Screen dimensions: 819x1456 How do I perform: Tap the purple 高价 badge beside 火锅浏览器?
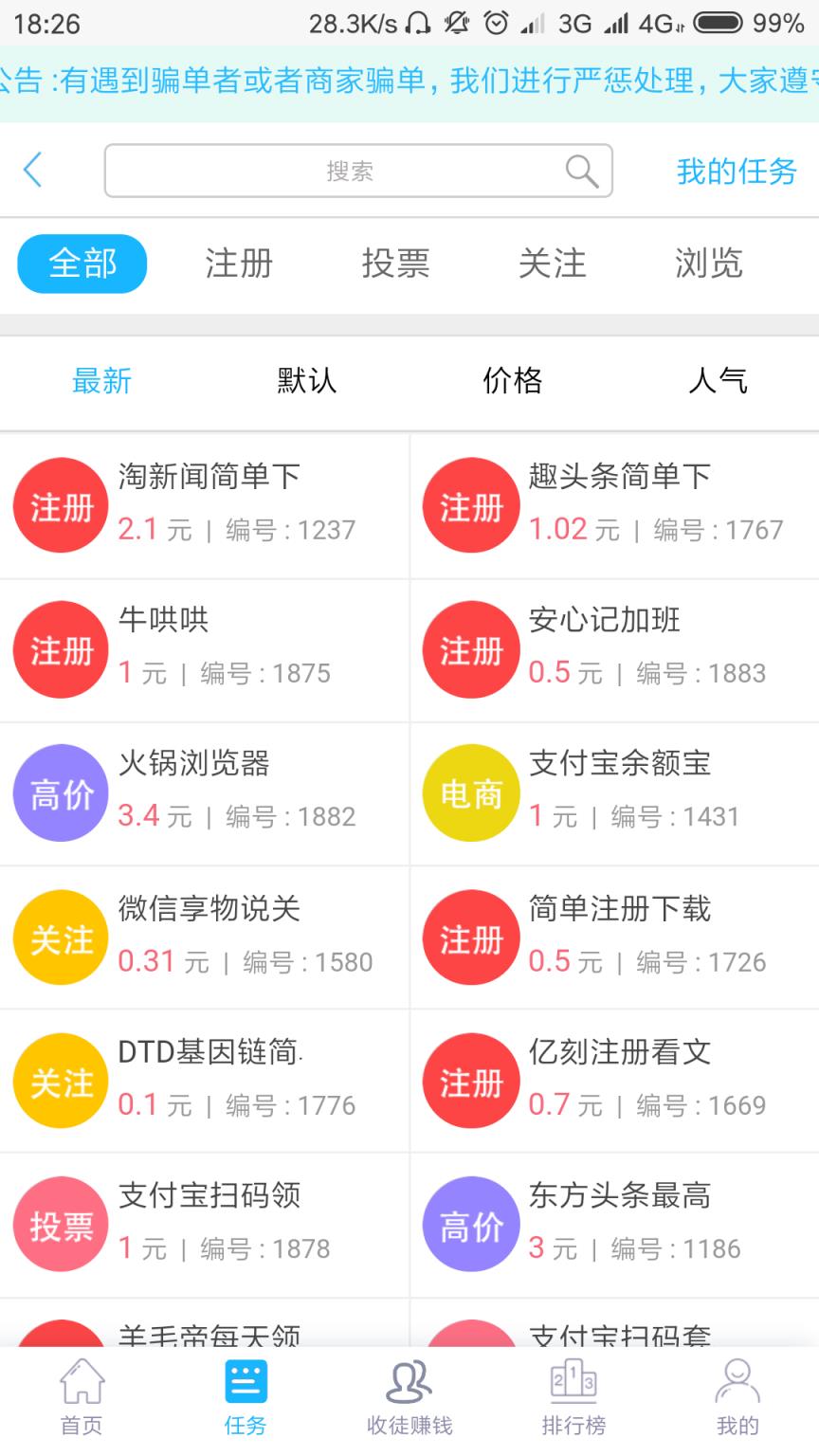60,793
